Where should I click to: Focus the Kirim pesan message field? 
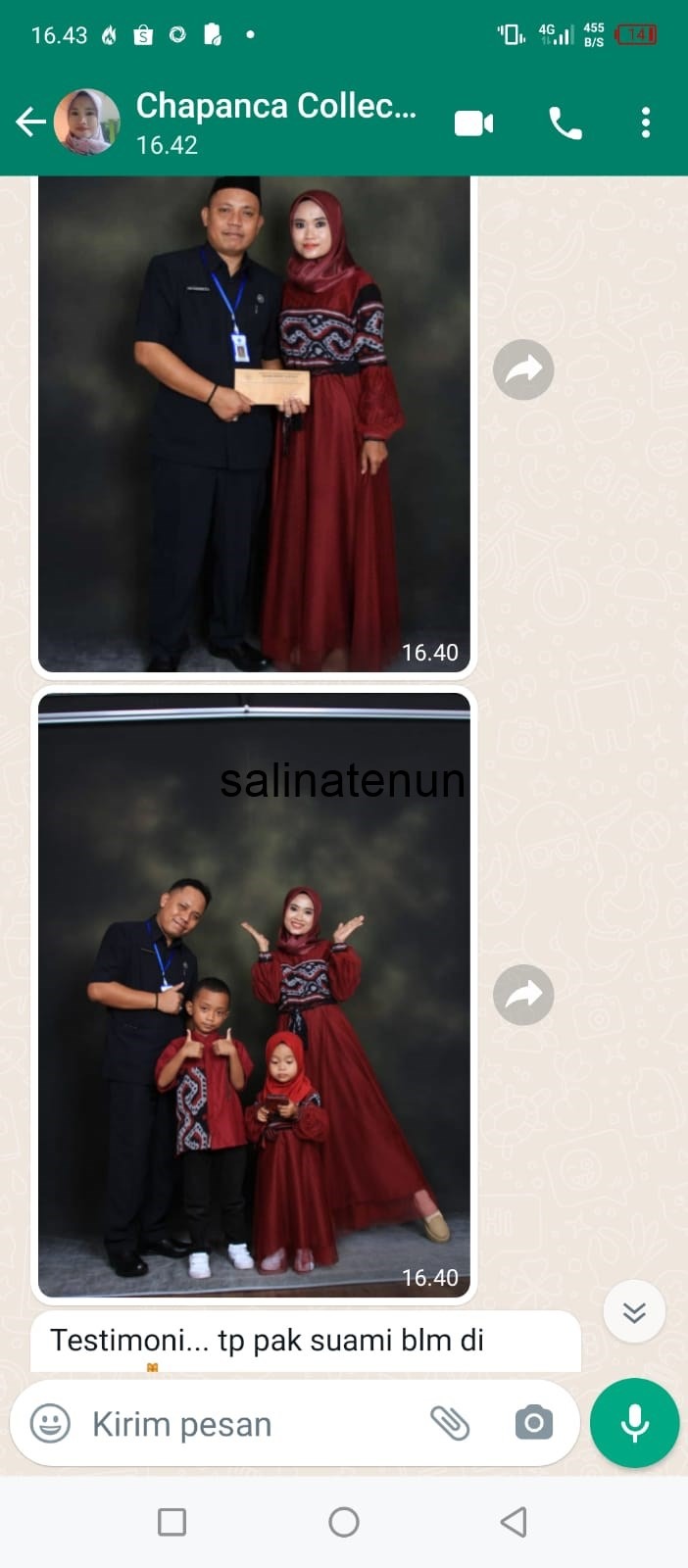245,1424
